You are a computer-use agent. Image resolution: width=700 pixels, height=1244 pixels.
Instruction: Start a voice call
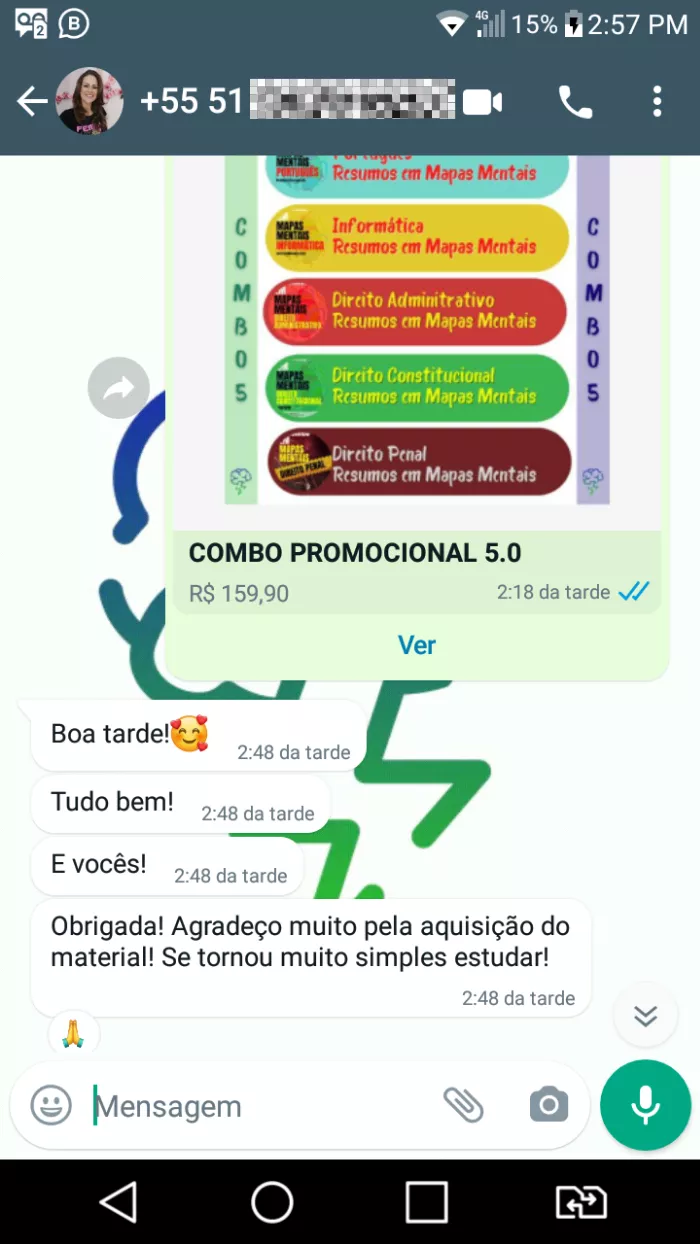575,101
